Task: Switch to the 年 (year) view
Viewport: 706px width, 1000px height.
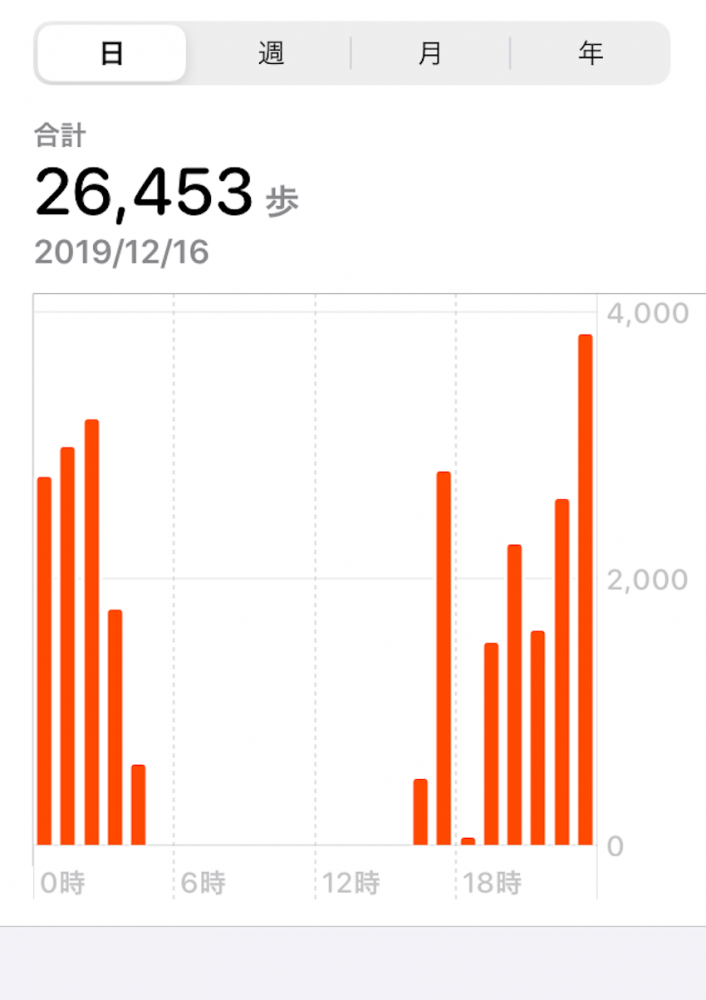Action: pyautogui.click(x=590, y=54)
